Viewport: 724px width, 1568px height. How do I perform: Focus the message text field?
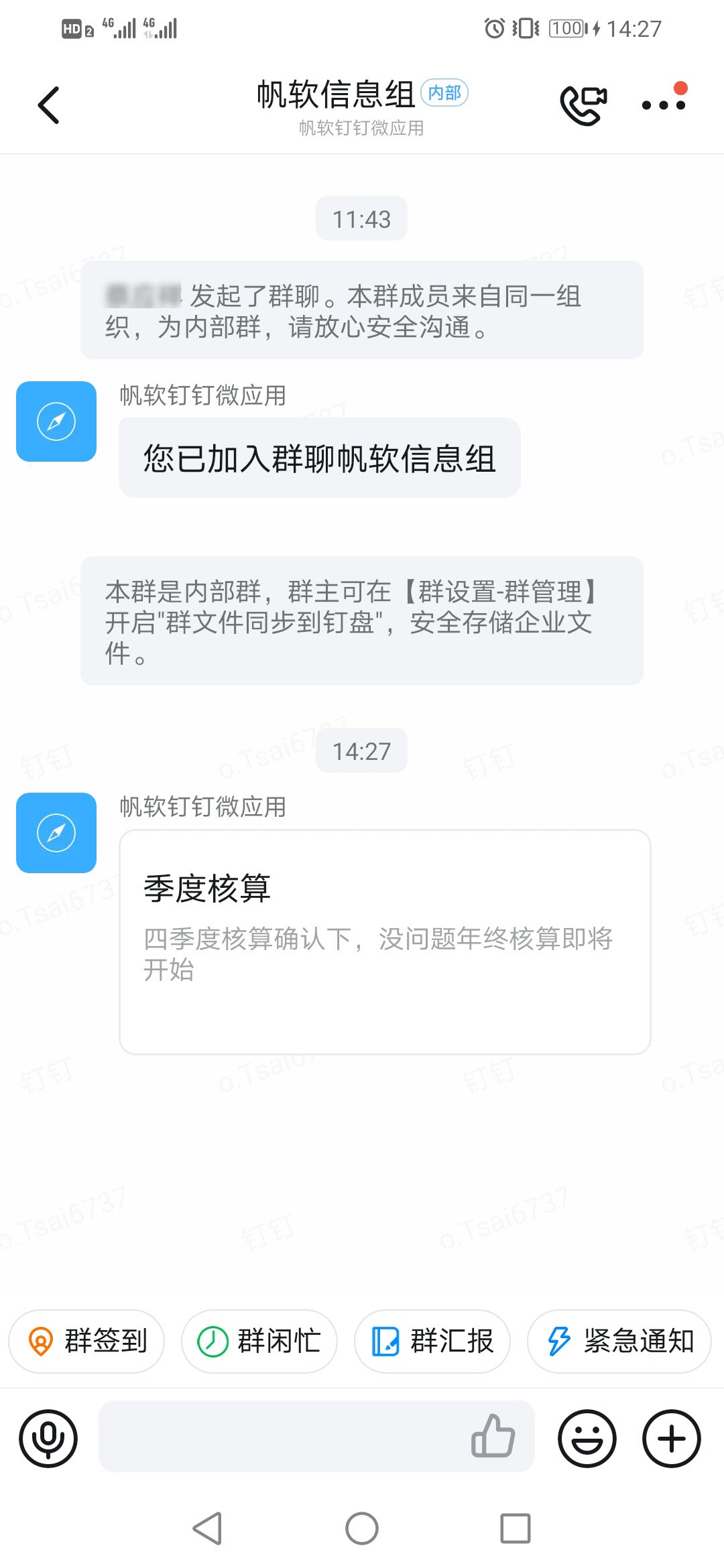pyautogui.click(x=282, y=1438)
